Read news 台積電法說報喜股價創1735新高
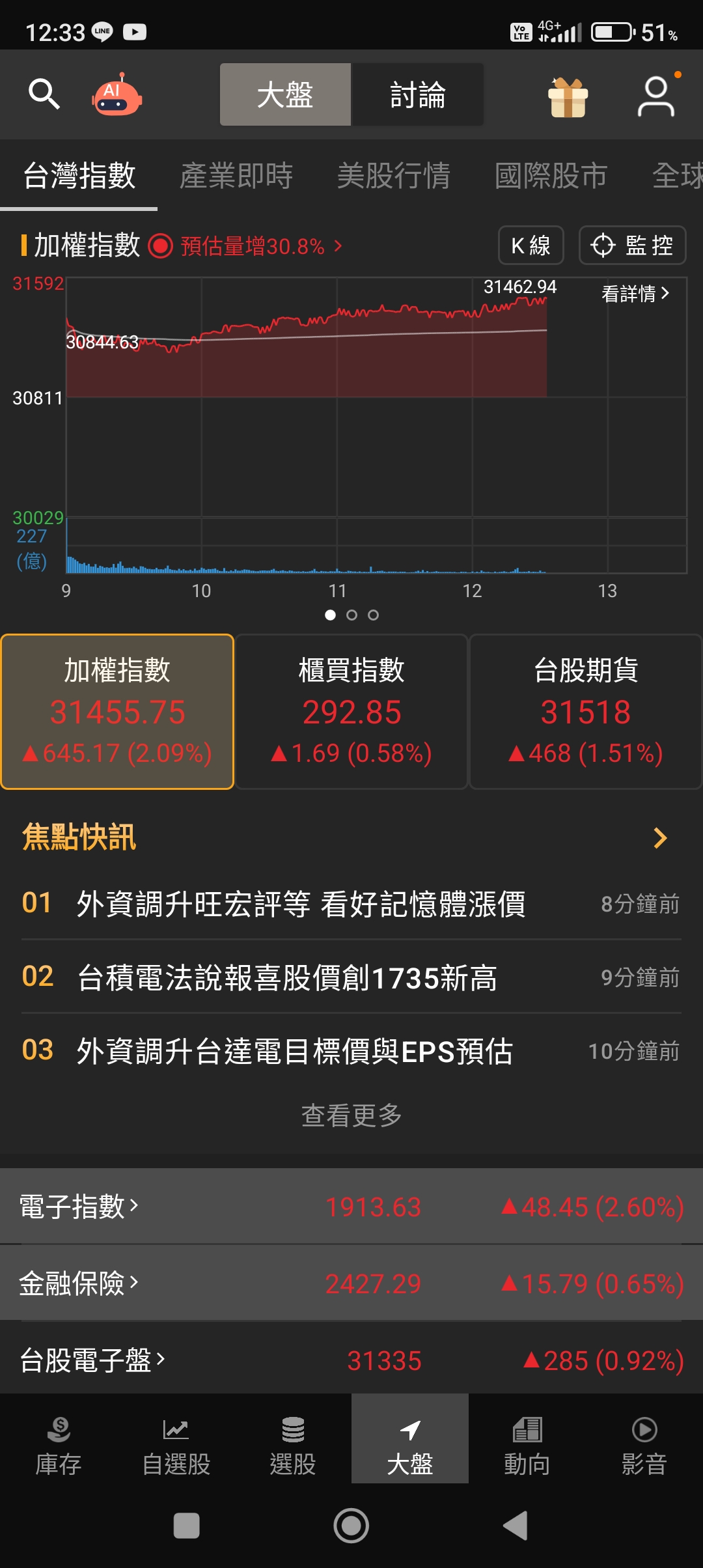The image size is (703, 1568). pos(287,977)
